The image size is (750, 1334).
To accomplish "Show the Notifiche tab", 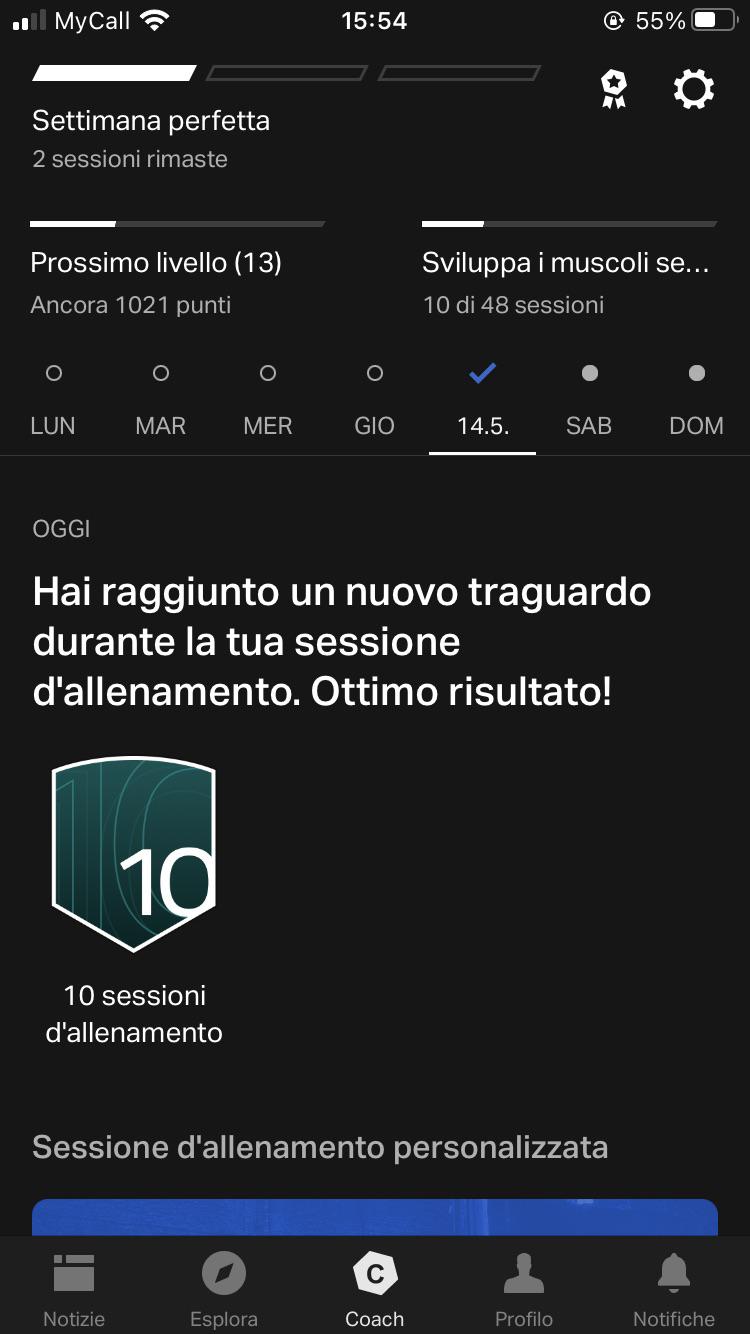I will click(674, 1288).
